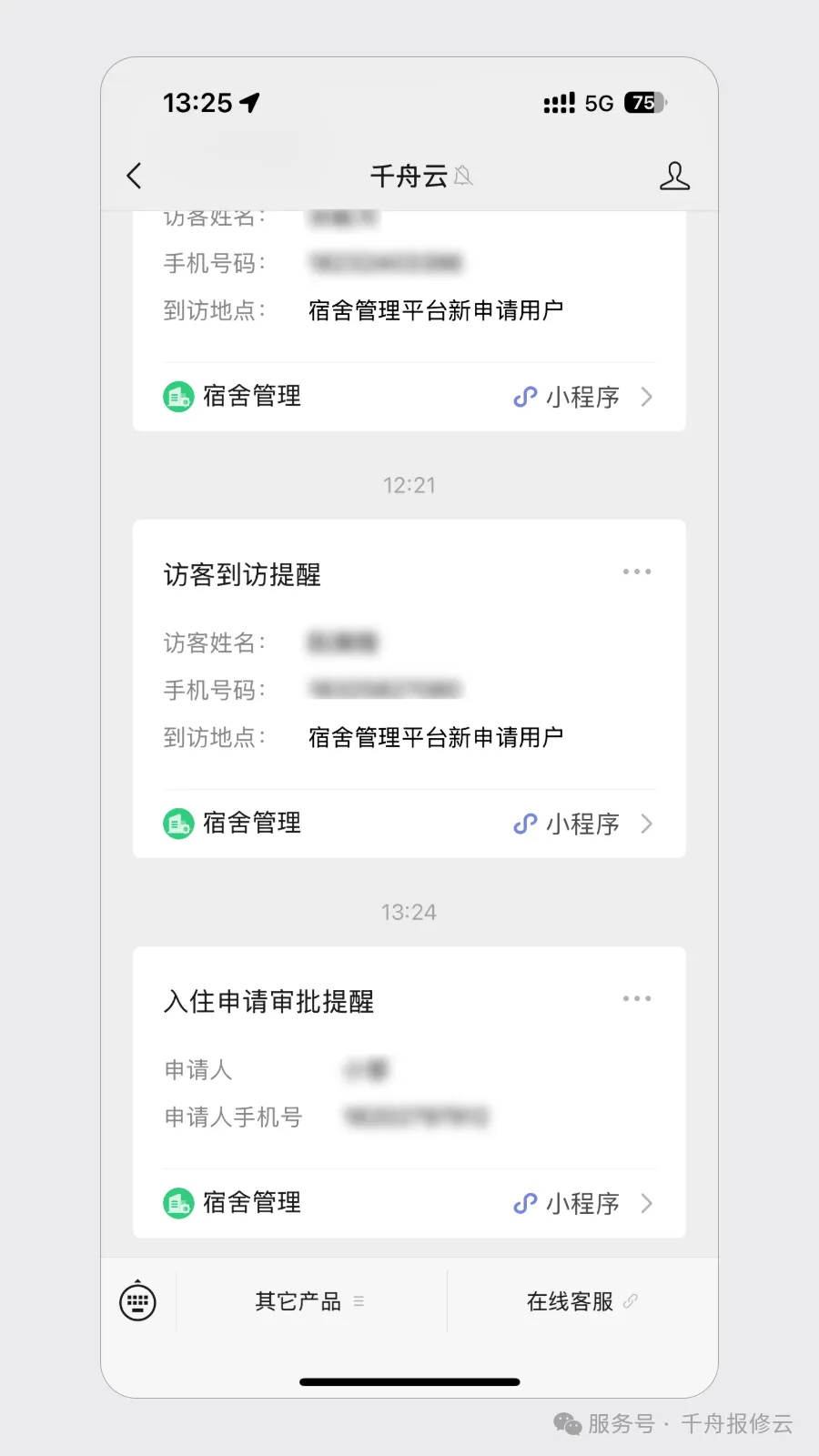Open the 其它产品 menu
Image resolution: width=819 pixels, height=1456 pixels.
tap(298, 1301)
